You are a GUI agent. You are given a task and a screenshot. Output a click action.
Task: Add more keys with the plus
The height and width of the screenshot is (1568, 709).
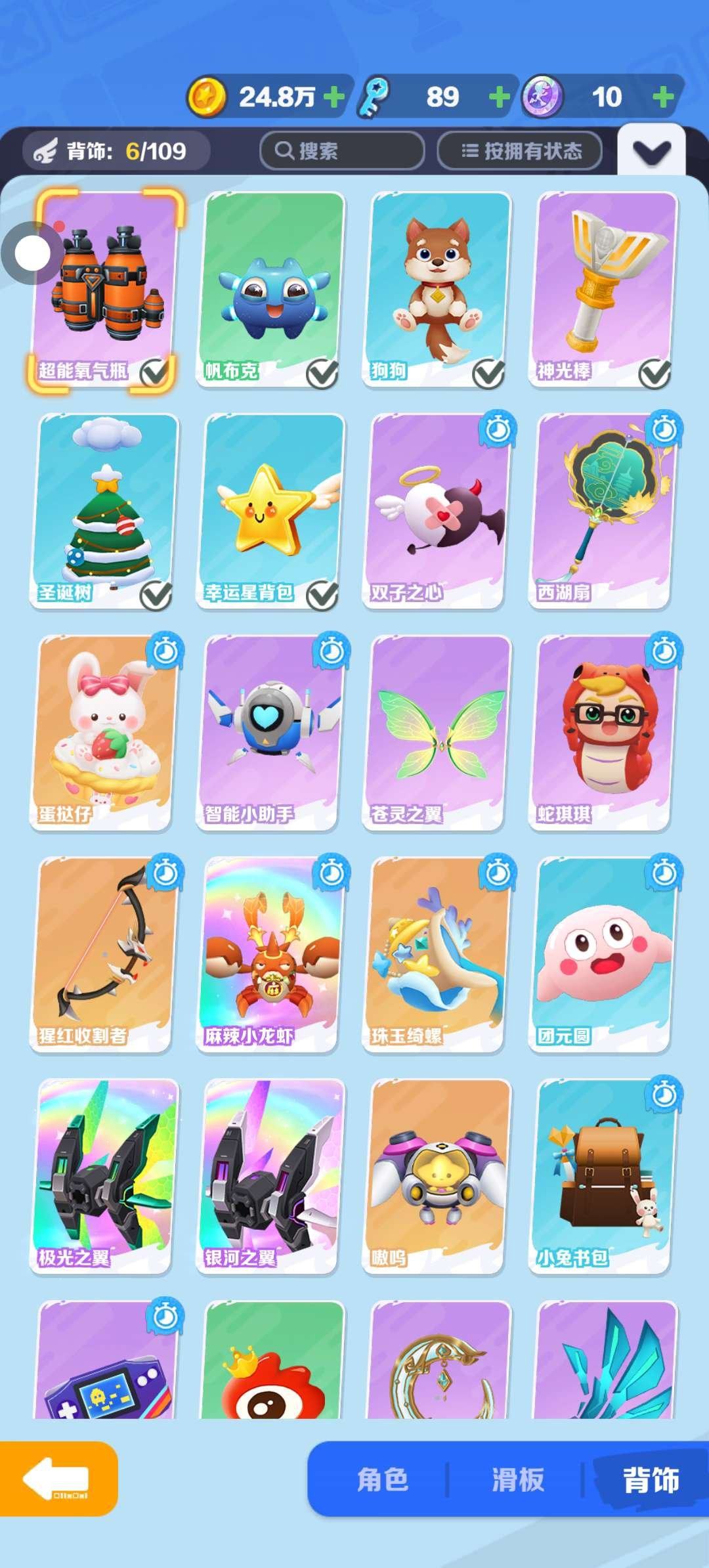click(500, 97)
